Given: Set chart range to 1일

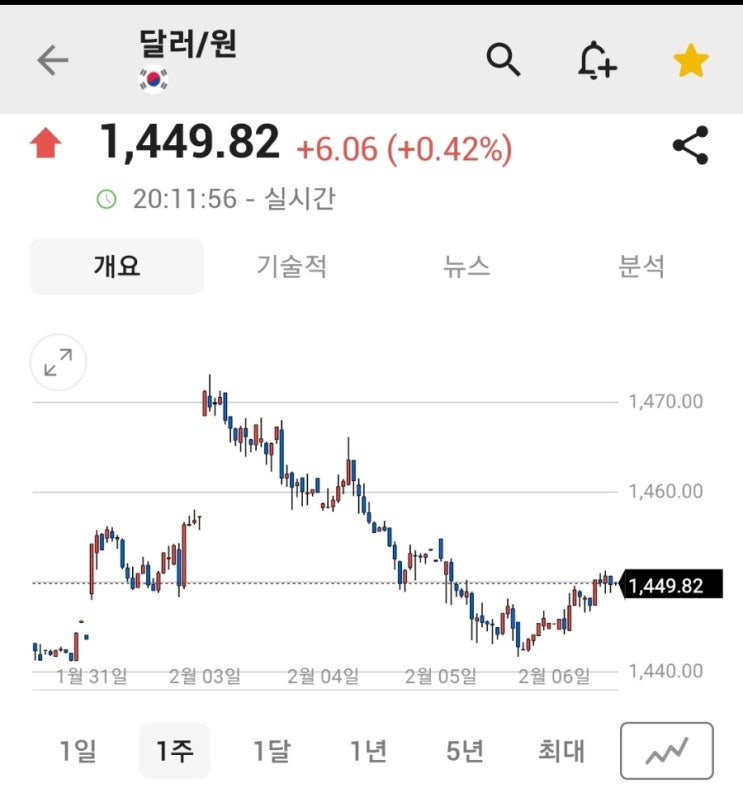Looking at the screenshot, I should pyautogui.click(x=78, y=750).
